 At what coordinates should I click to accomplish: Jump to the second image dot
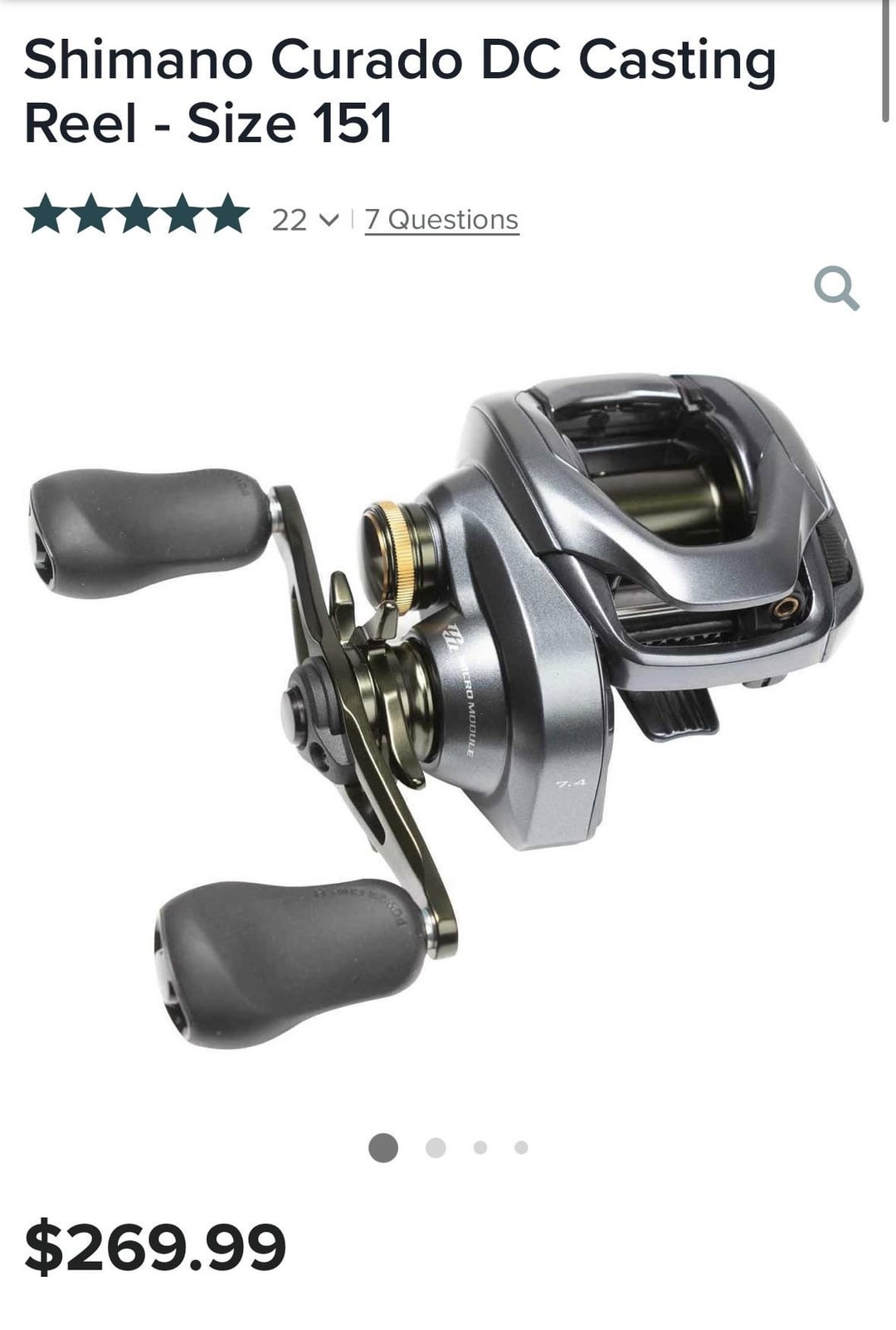(x=436, y=1147)
